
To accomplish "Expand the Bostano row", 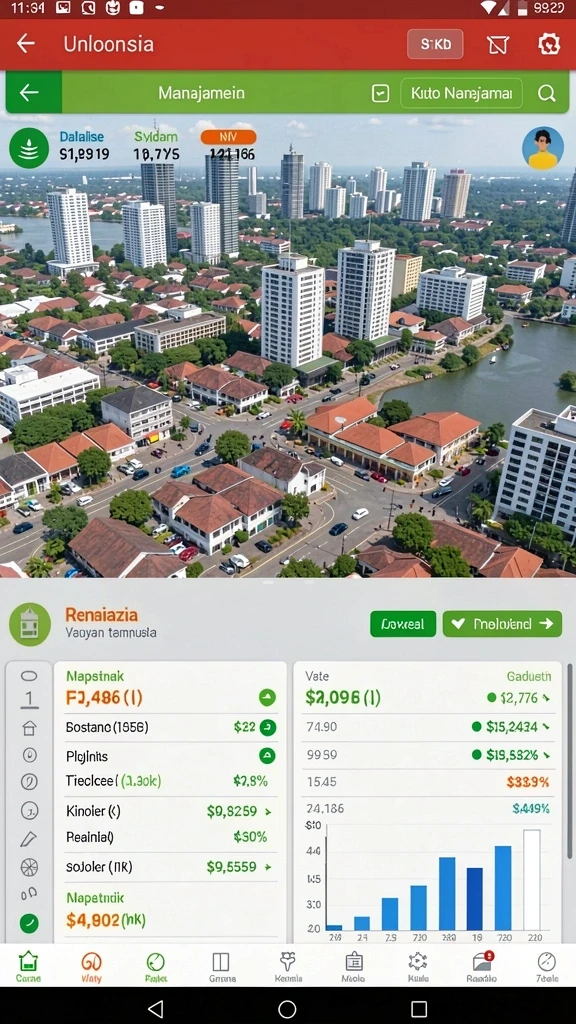I will tap(170, 727).
